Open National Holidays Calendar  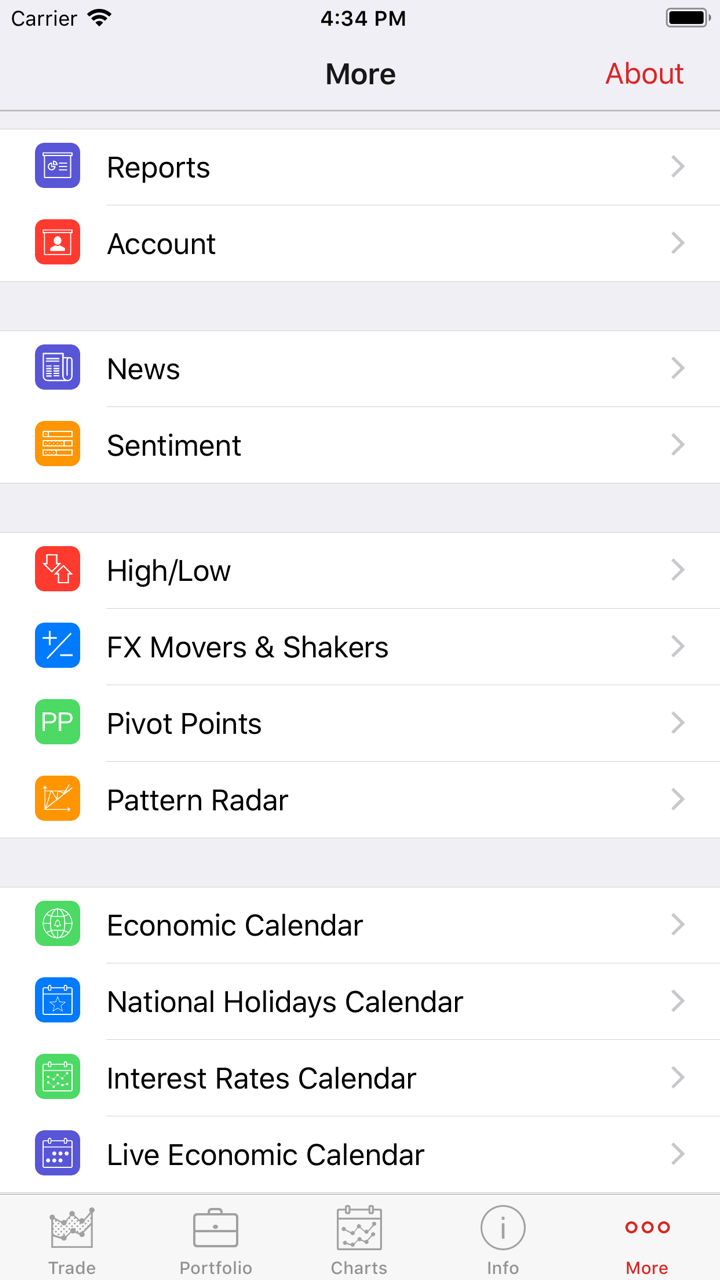click(285, 1001)
